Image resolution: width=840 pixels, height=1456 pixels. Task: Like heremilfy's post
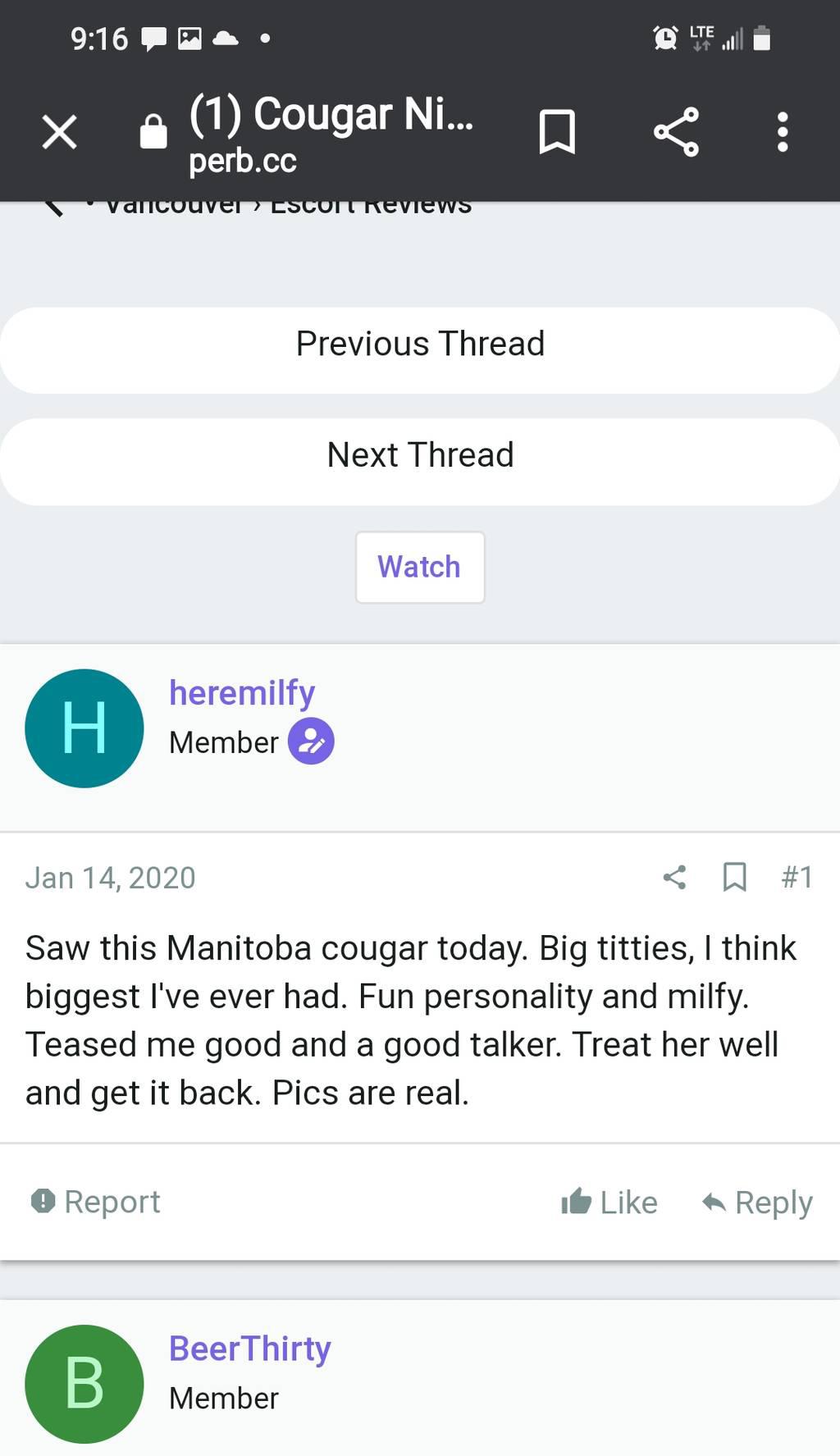pyautogui.click(x=609, y=1203)
